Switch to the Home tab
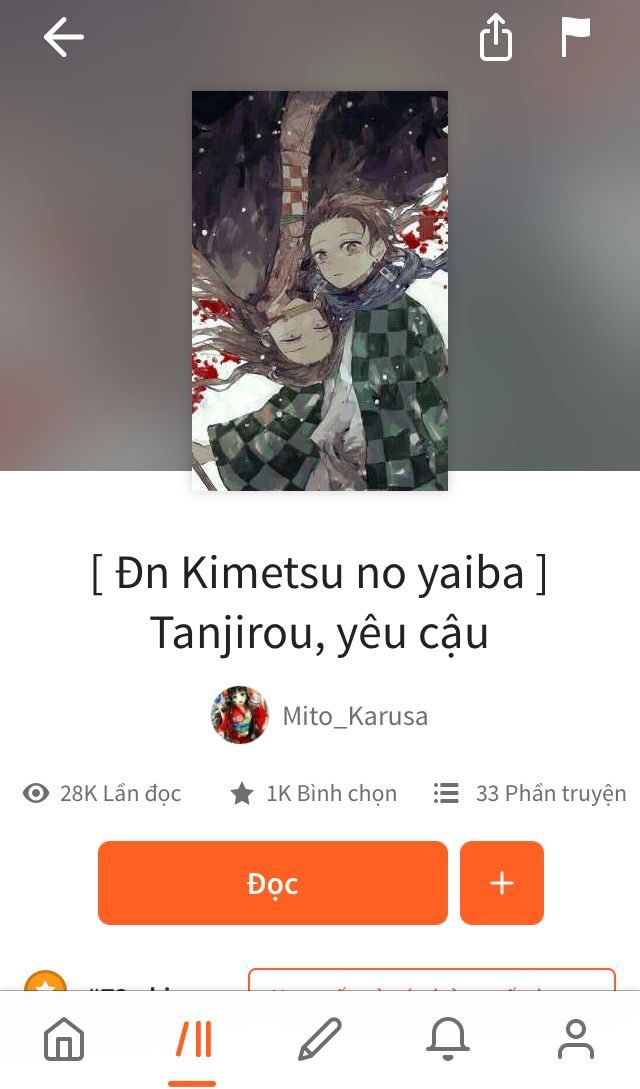 click(64, 1039)
